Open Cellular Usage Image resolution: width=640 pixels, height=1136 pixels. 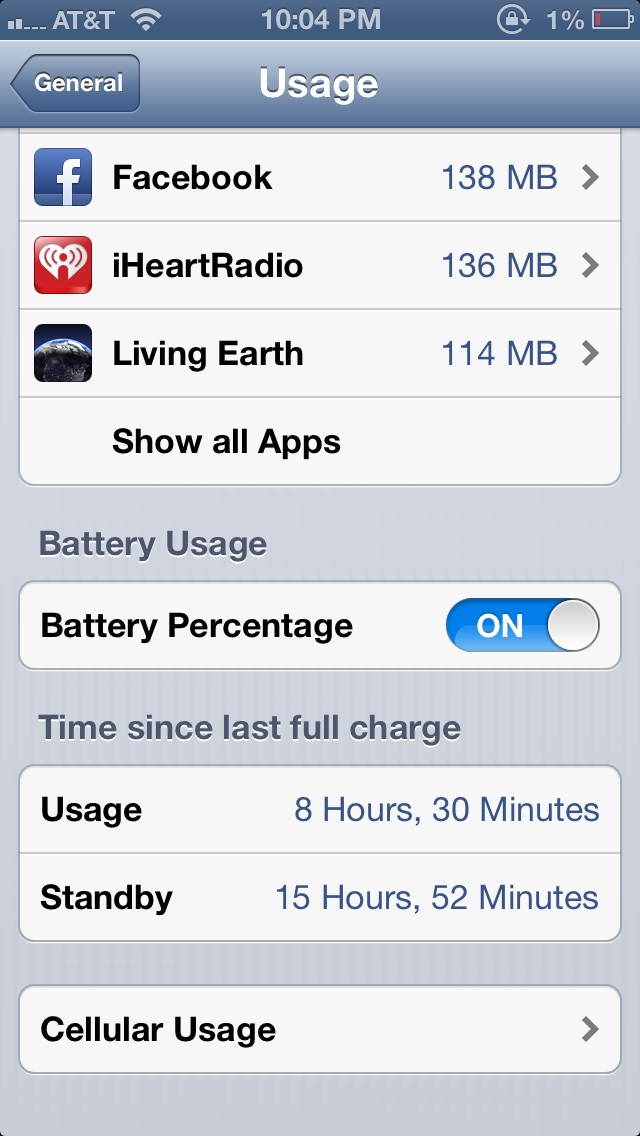(320, 1030)
